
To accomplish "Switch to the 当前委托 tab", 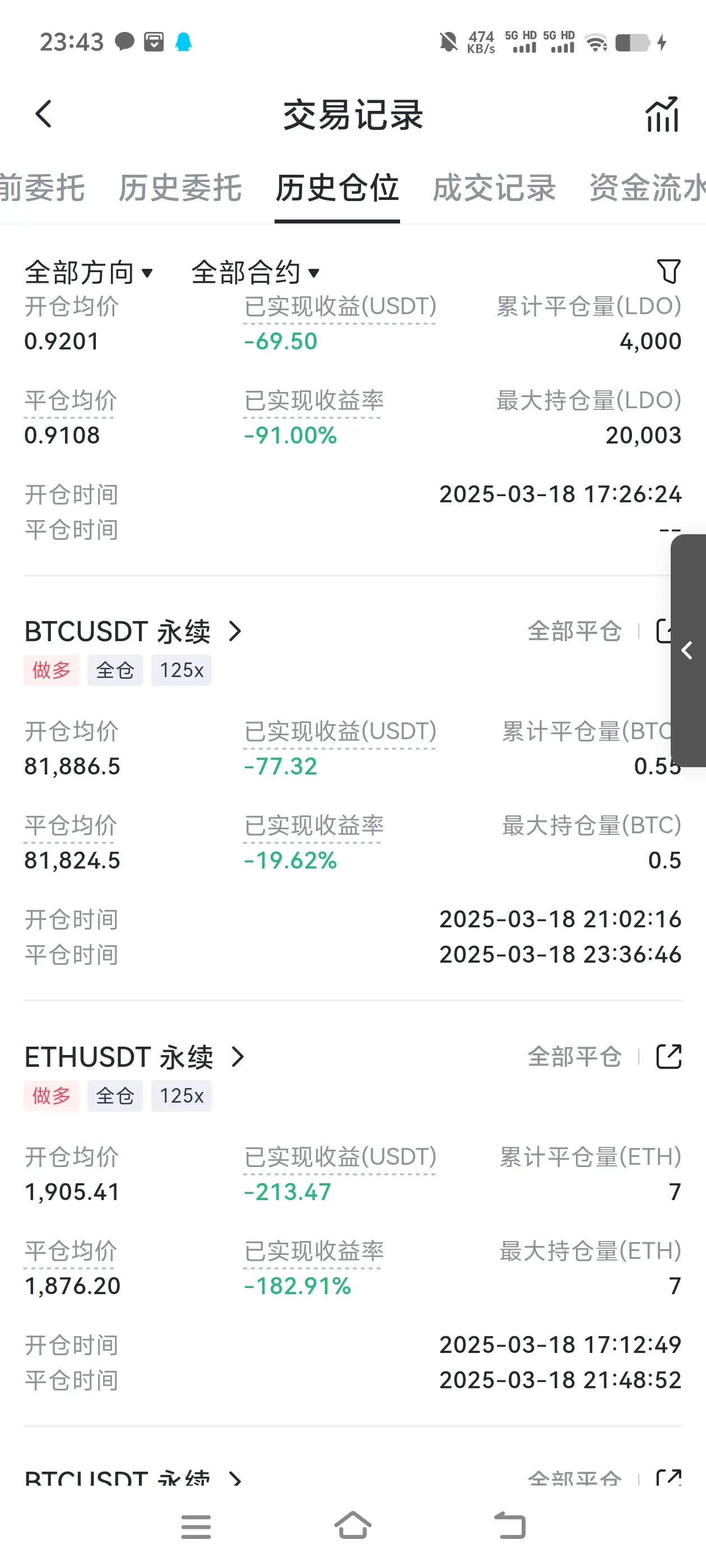I will (41, 188).
